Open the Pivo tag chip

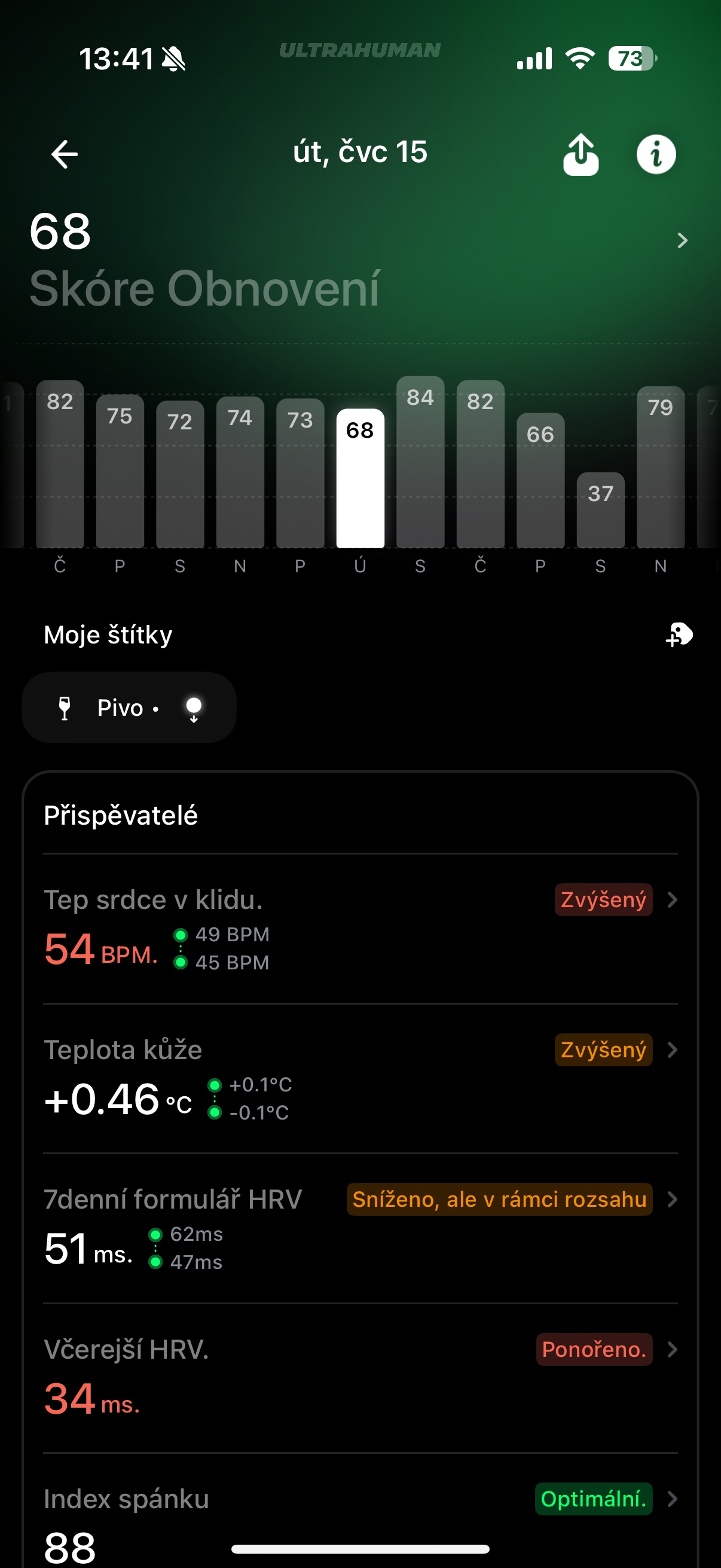pos(129,707)
